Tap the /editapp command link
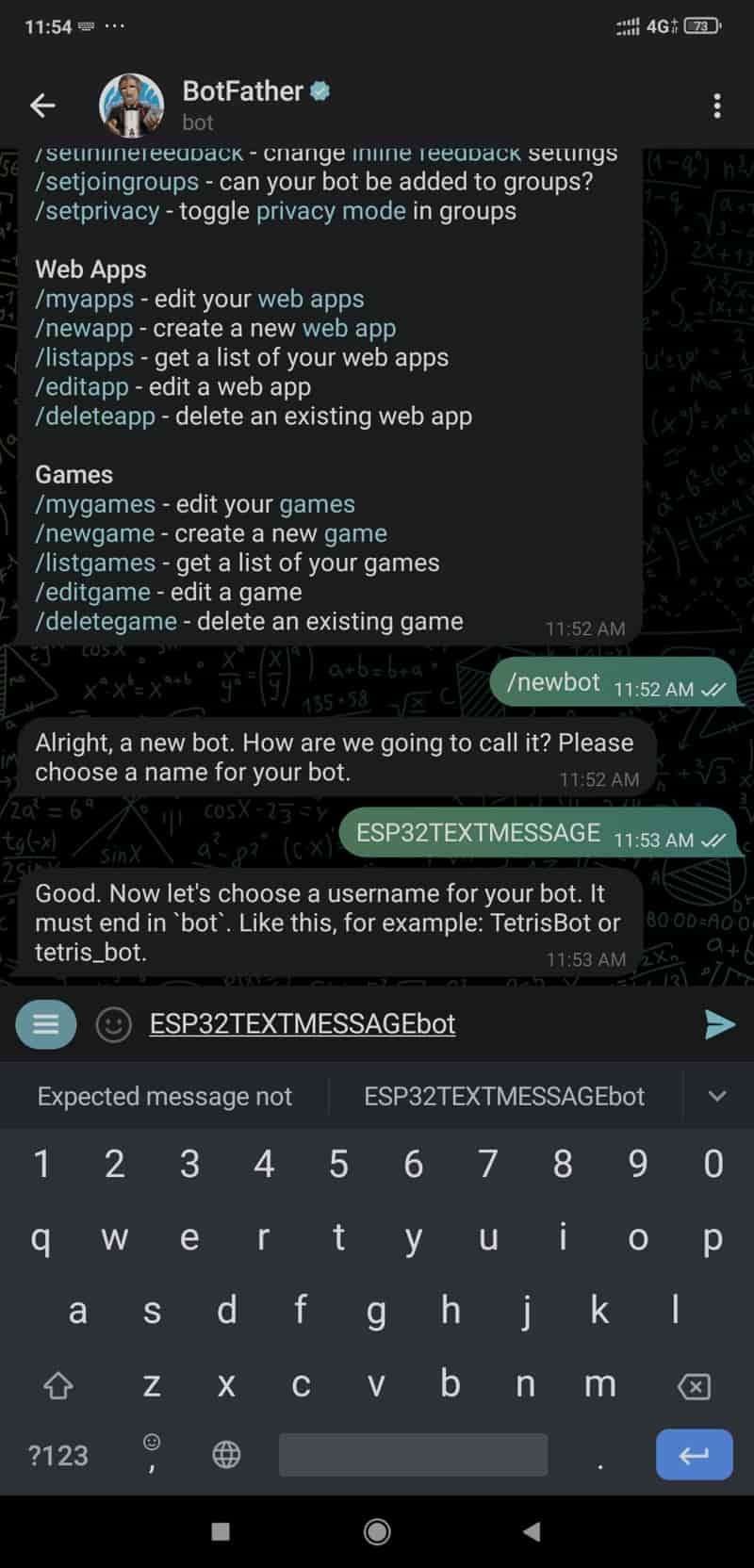 [81, 386]
